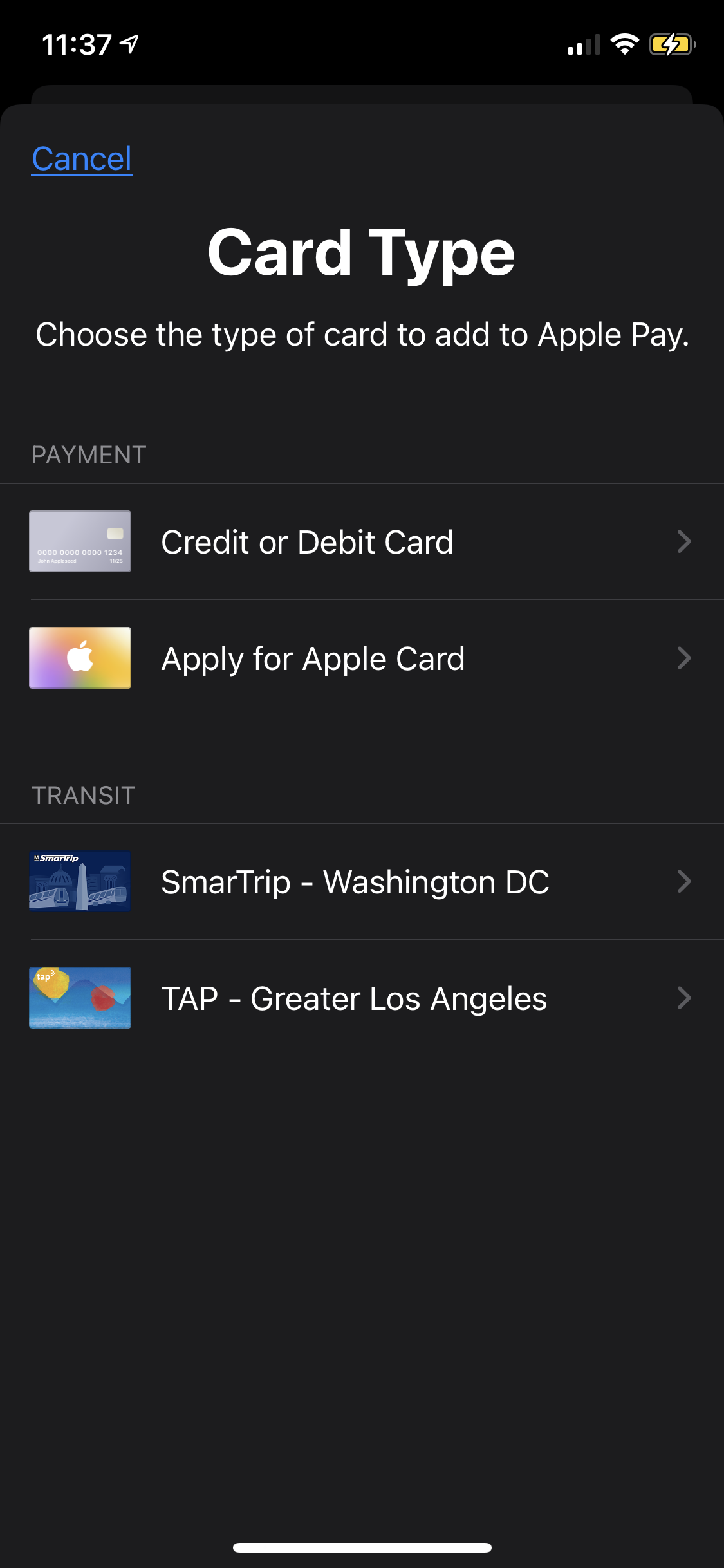This screenshot has width=724, height=1568.
Task: Cancel adding a card
Action: pos(82,159)
